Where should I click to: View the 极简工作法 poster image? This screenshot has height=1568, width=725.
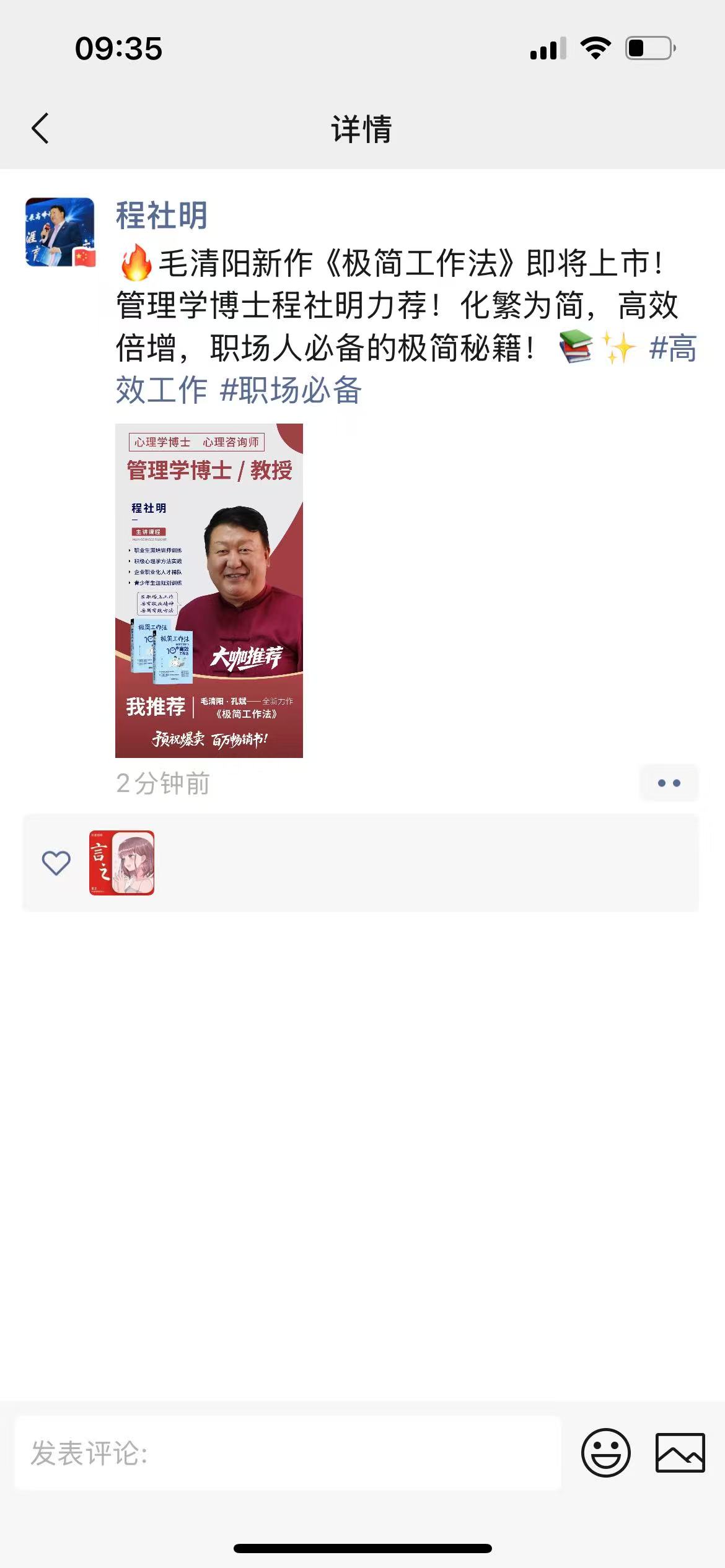209,590
